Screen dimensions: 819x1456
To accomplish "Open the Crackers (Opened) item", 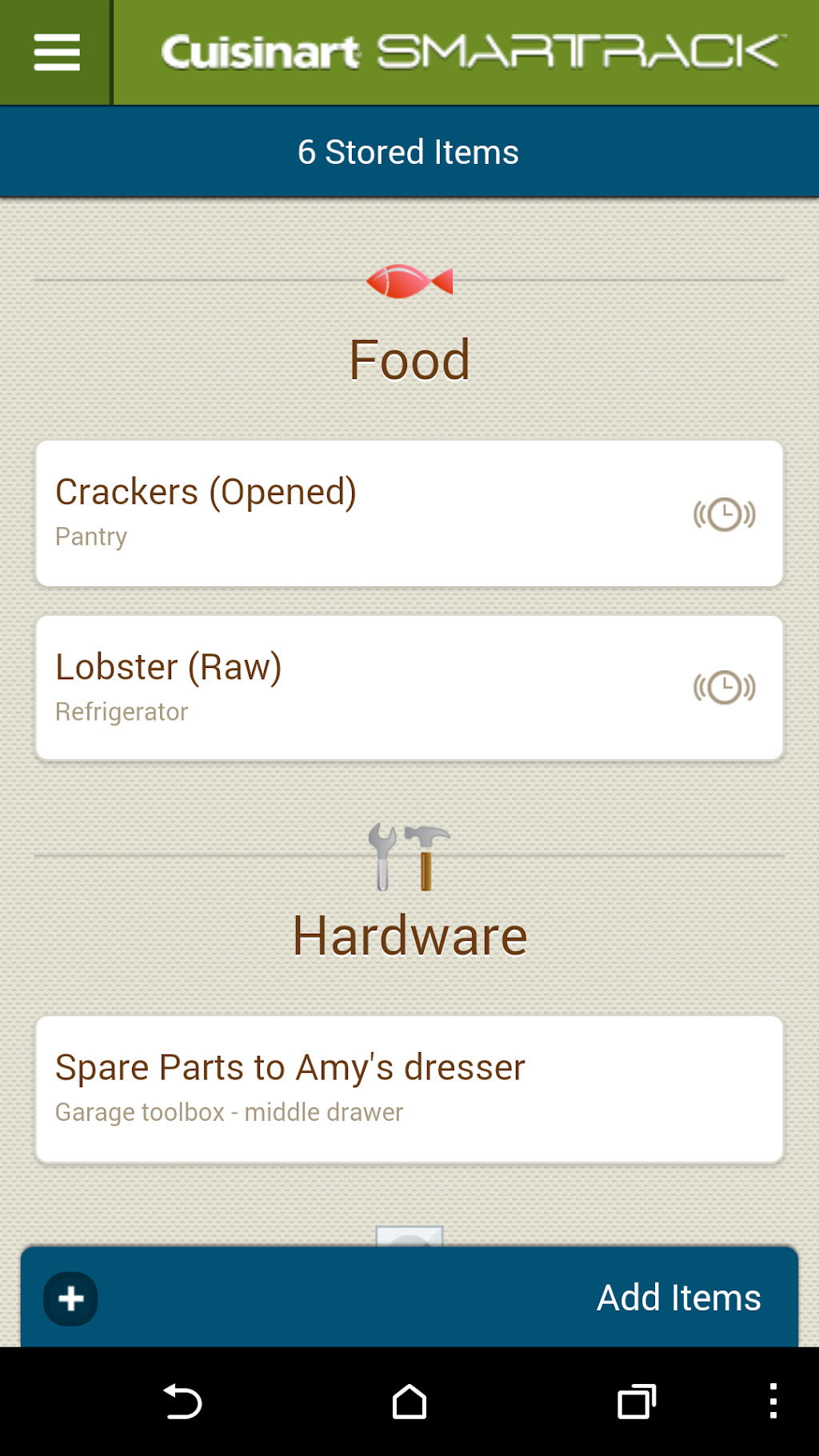I will coord(320,512).
